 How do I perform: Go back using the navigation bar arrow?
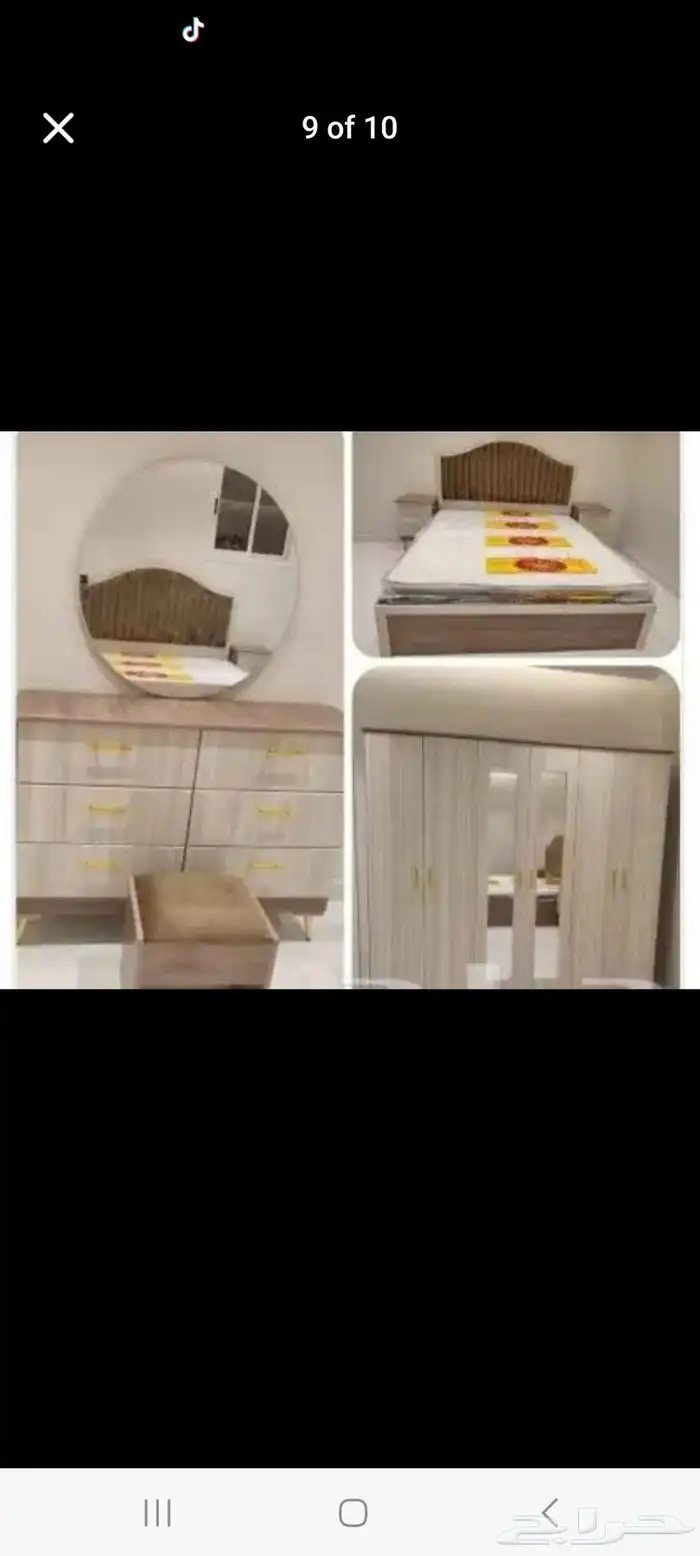(548, 1511)
